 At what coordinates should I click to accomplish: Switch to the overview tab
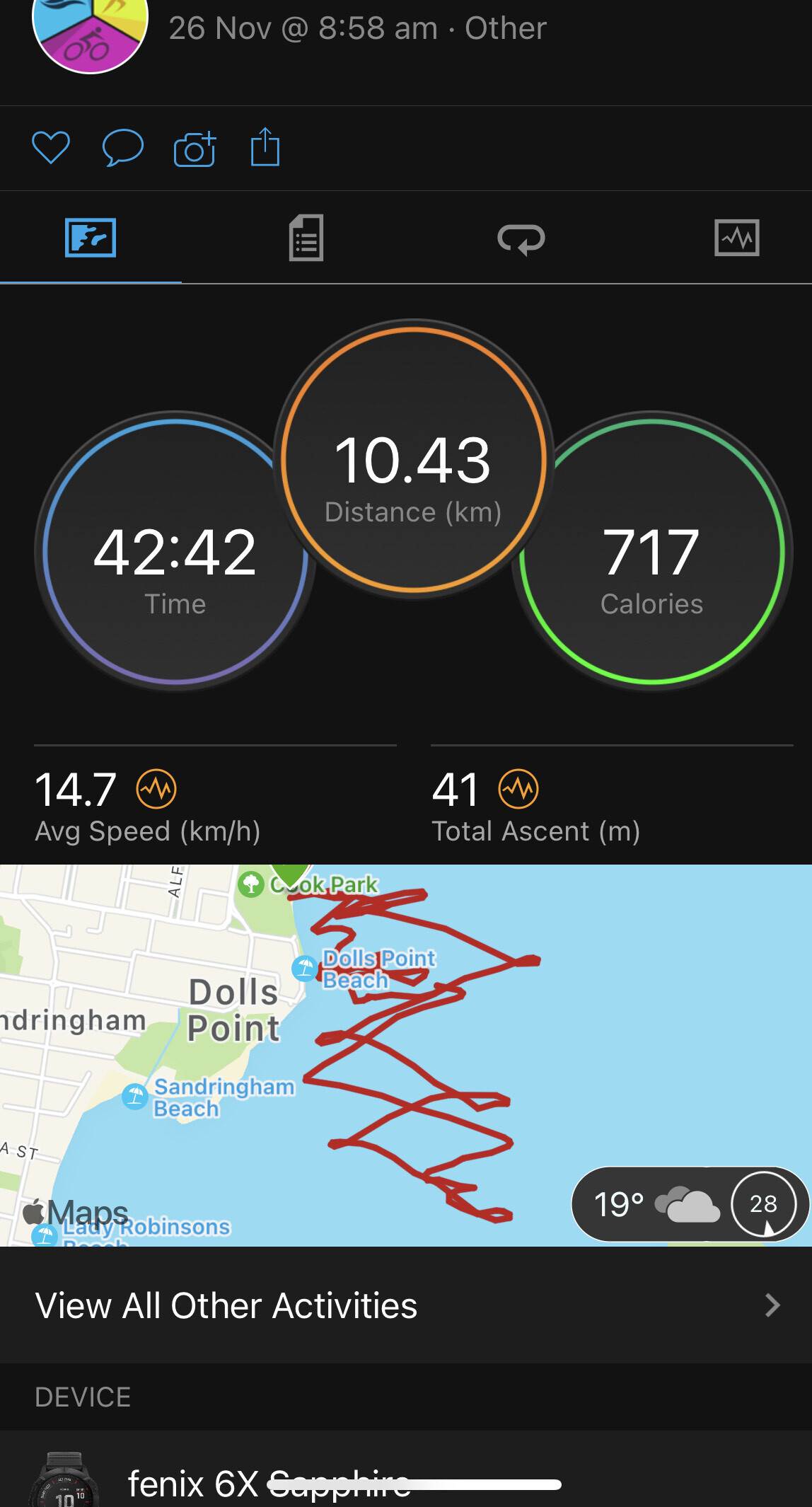click(91, 238)
